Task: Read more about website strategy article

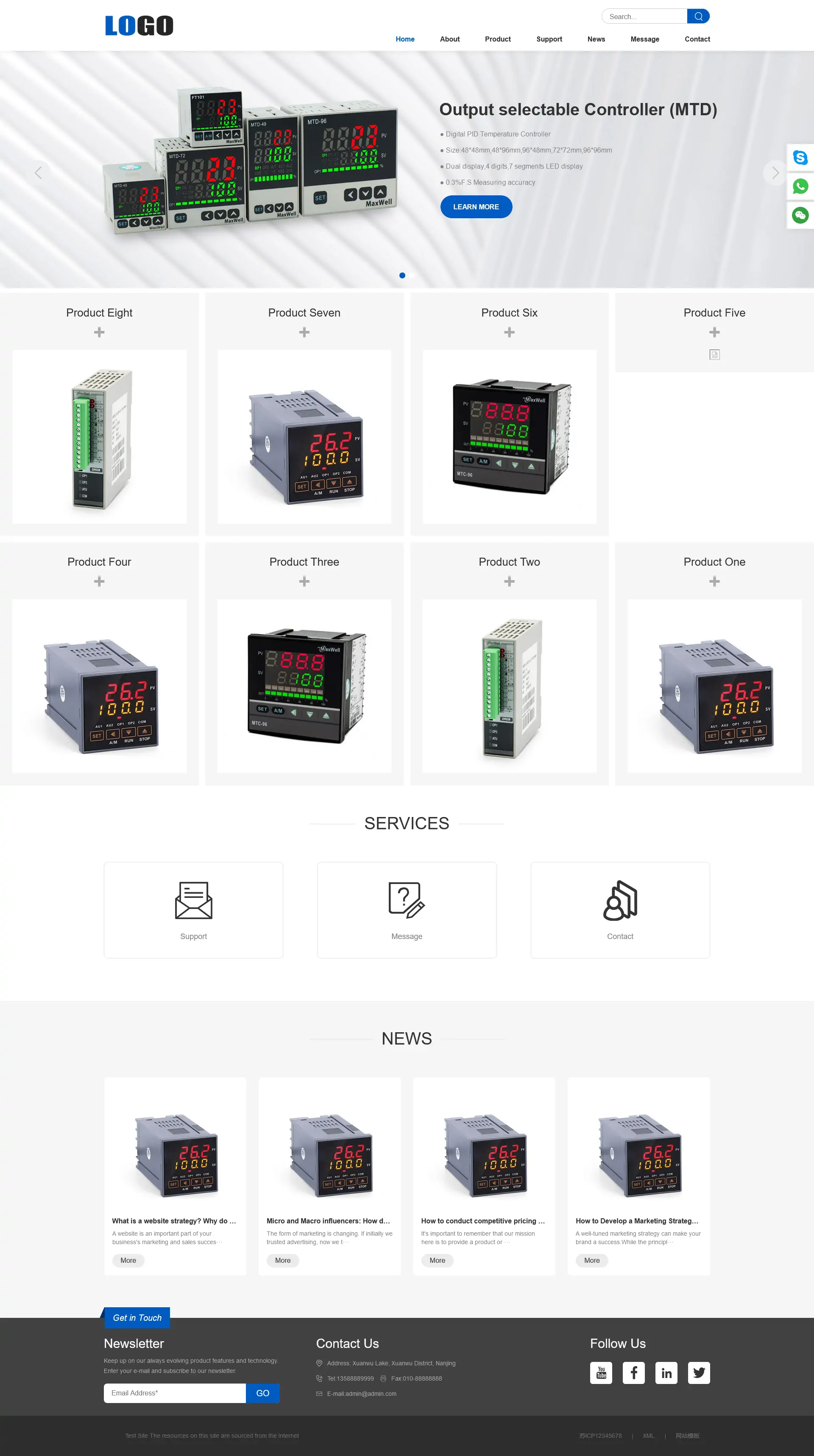Action: coord(128,1260)
